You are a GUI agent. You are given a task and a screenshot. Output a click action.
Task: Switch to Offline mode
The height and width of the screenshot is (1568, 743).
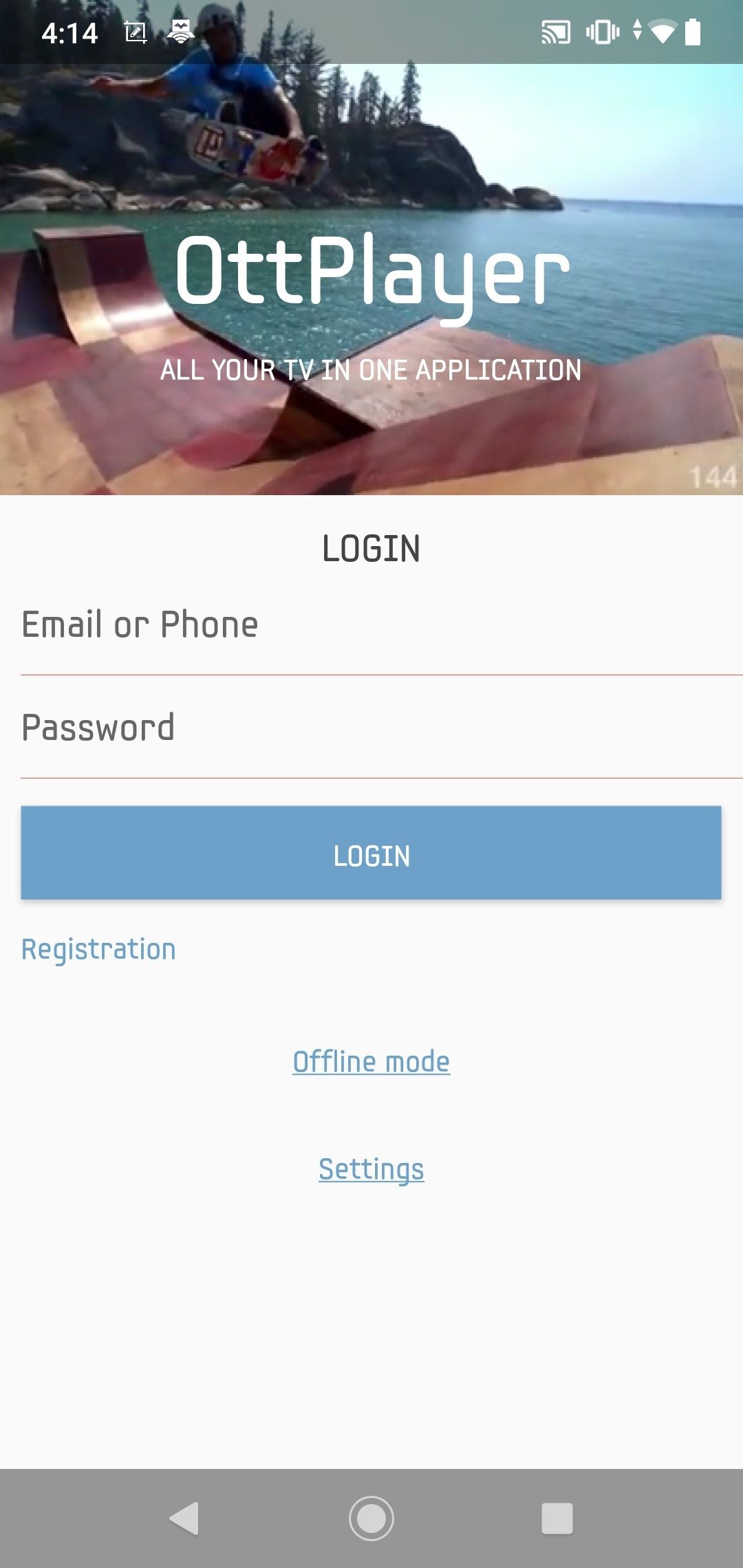pyautogui.click(x=371, y=1060)
